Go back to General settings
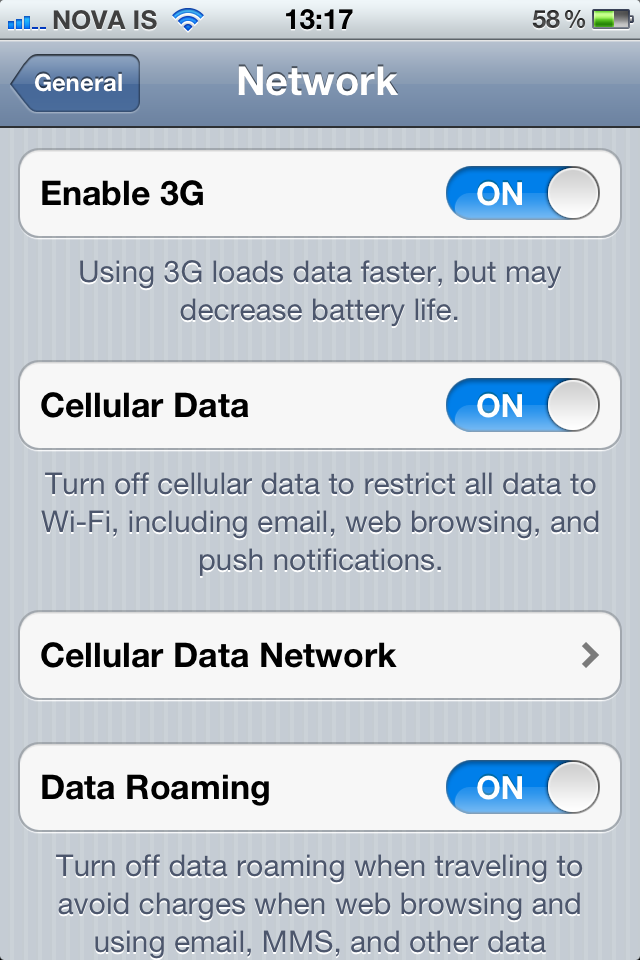The height and width of the screenshot is (960, 640). pos(76,84)
